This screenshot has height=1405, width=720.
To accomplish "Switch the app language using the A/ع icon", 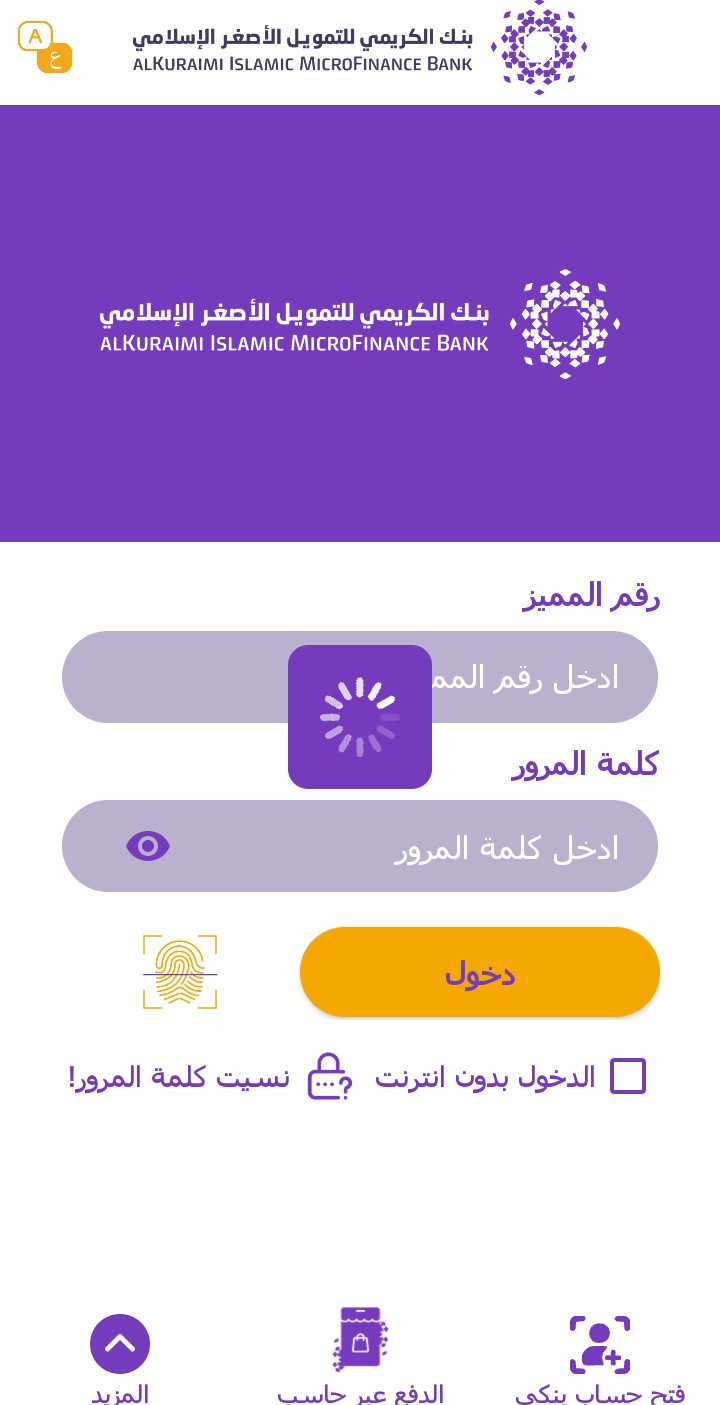I will point(45,47).
